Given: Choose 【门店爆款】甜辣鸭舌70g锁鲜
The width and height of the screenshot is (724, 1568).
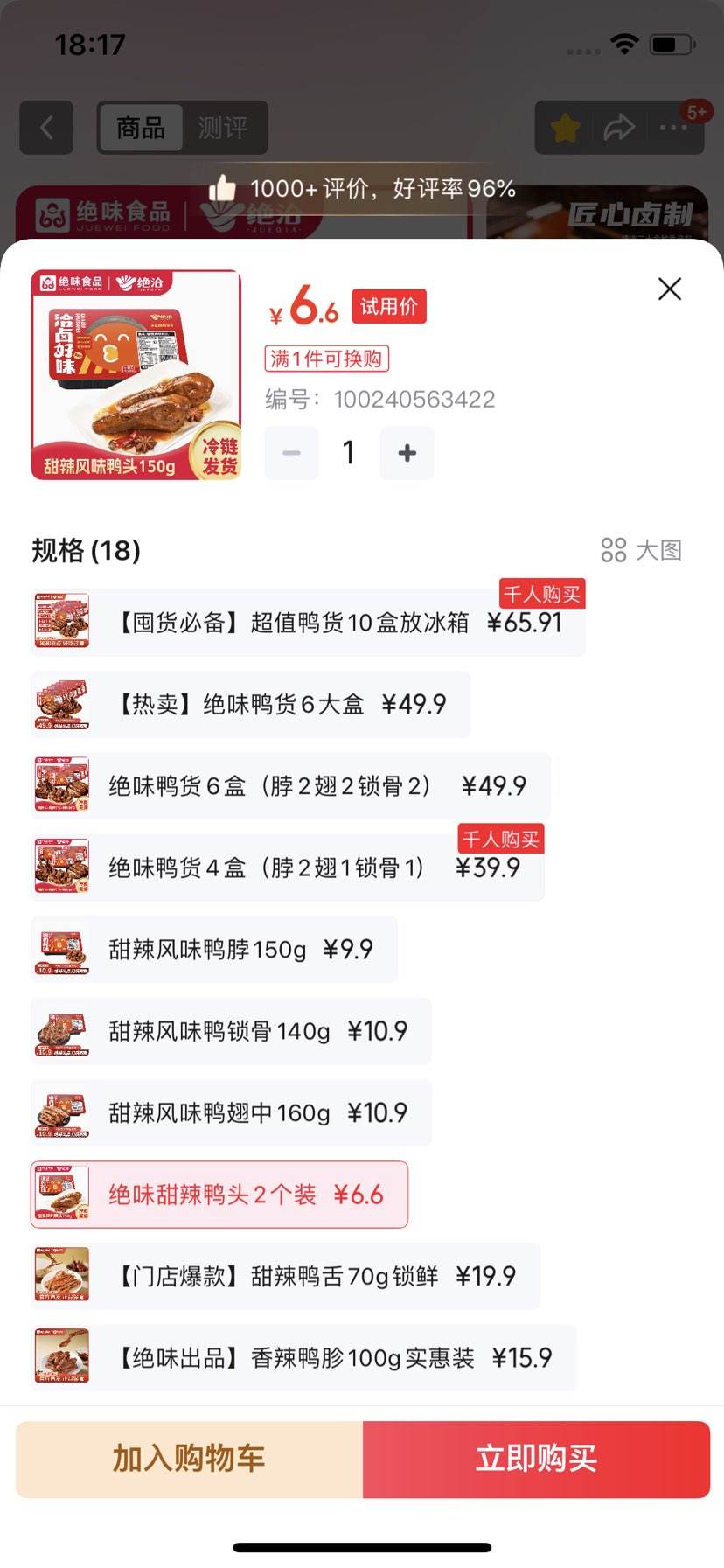Looking at the screenshot, I should pyautogui.click(x=285, y=1276).
